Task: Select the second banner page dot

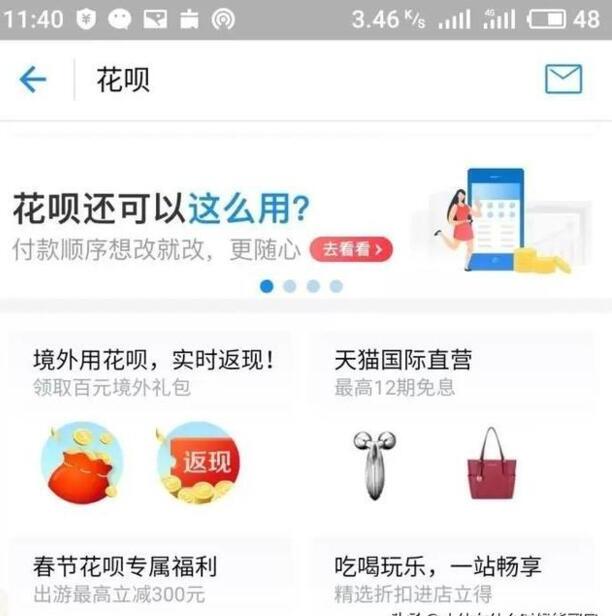Action: pos(290,286)
